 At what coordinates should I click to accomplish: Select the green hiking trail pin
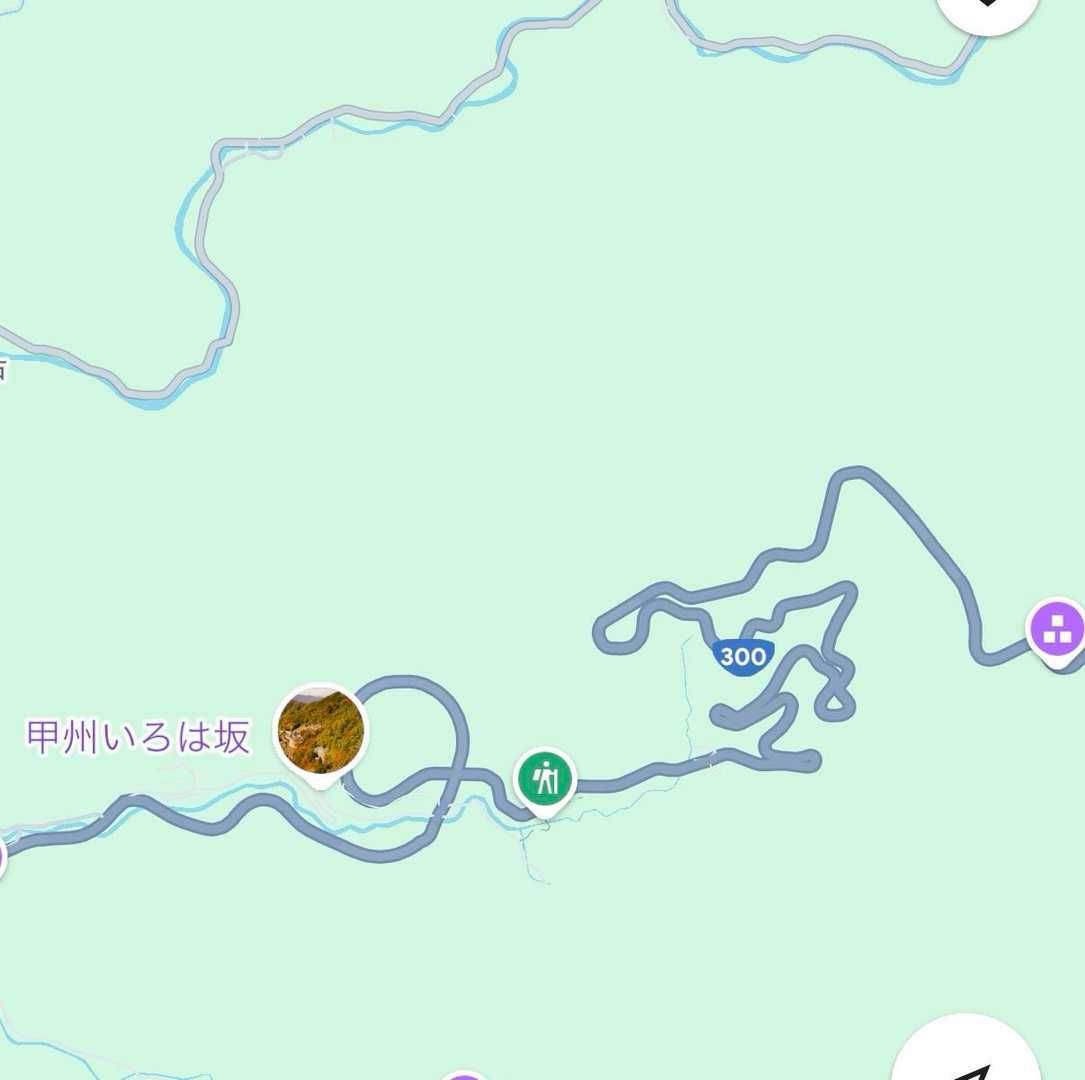[545, 778]
